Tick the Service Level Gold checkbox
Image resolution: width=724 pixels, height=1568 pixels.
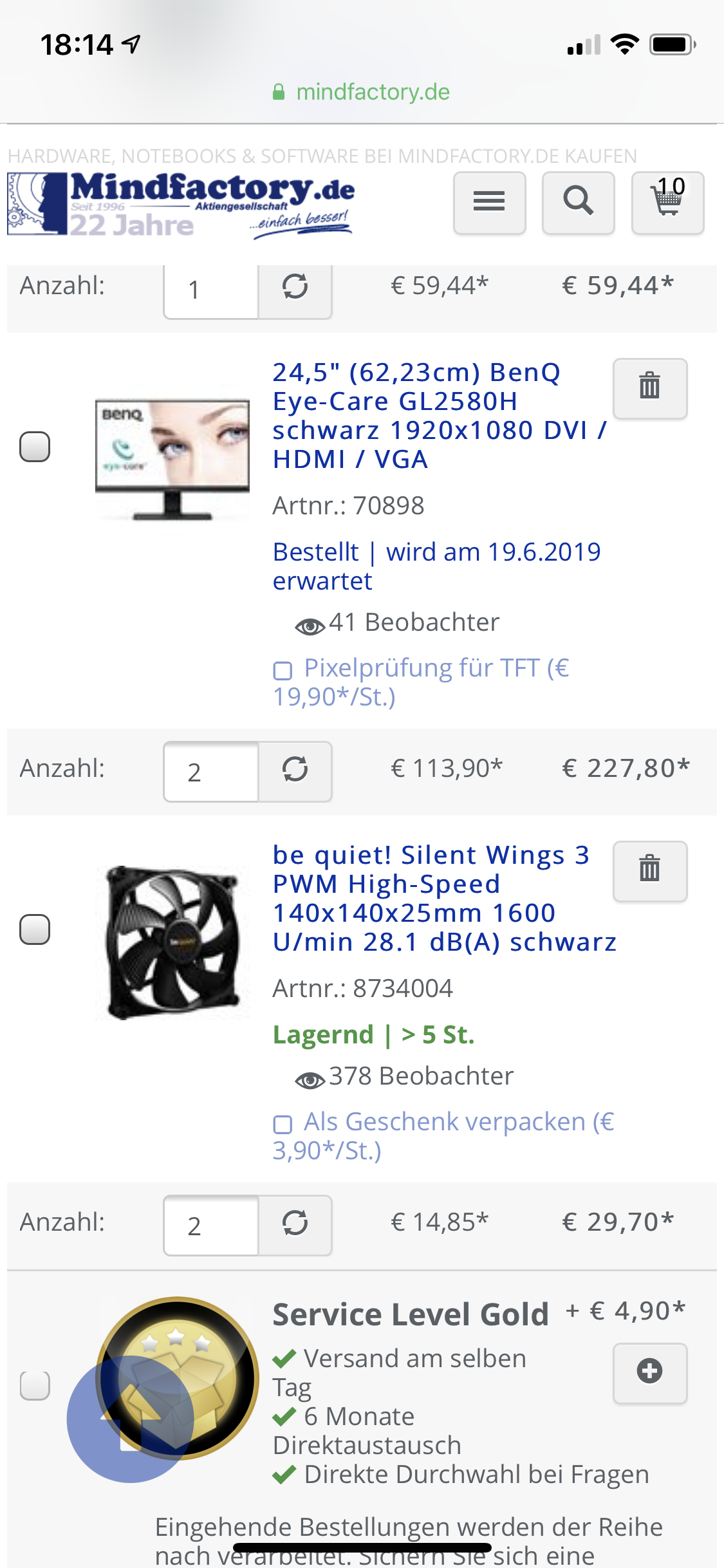tap(35, 1385)
